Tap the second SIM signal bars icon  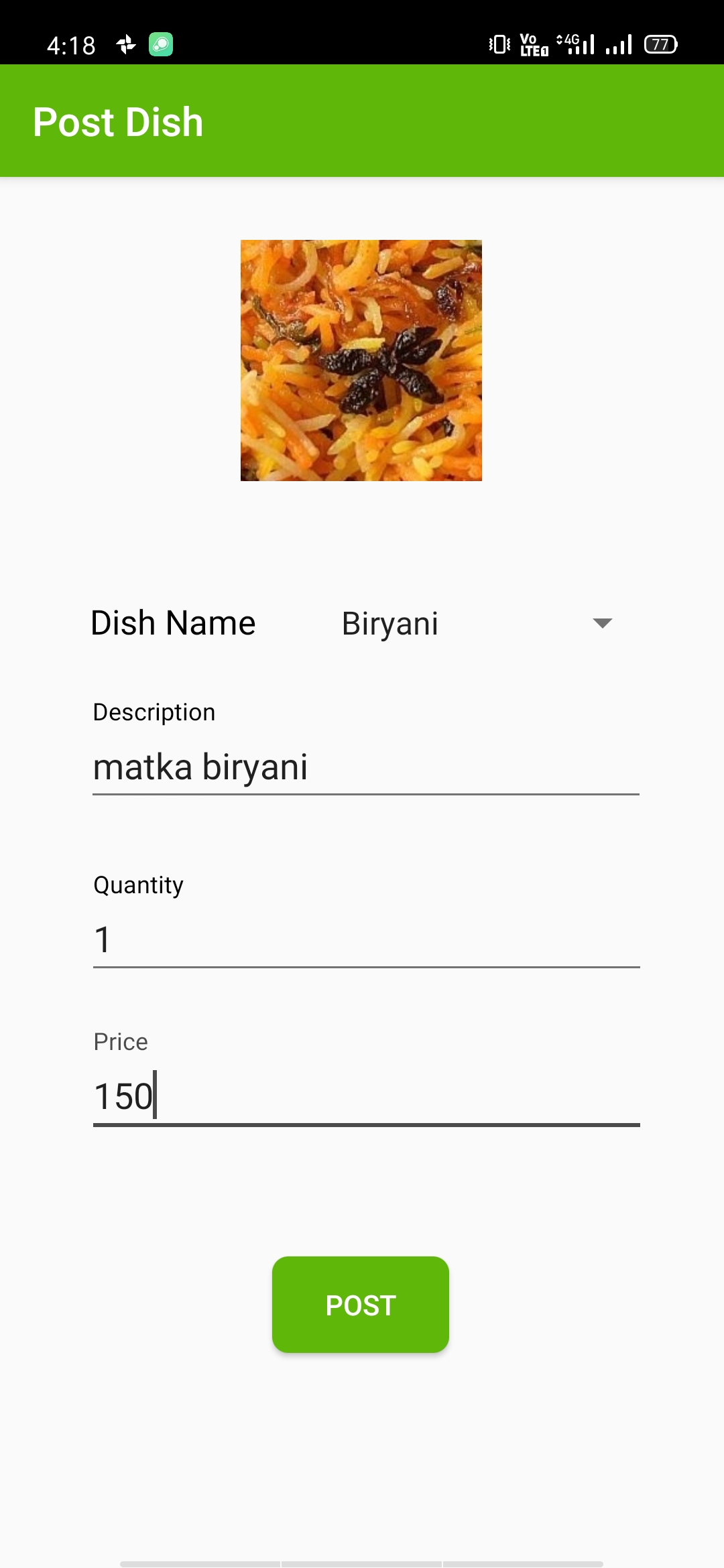click(618, 44)
